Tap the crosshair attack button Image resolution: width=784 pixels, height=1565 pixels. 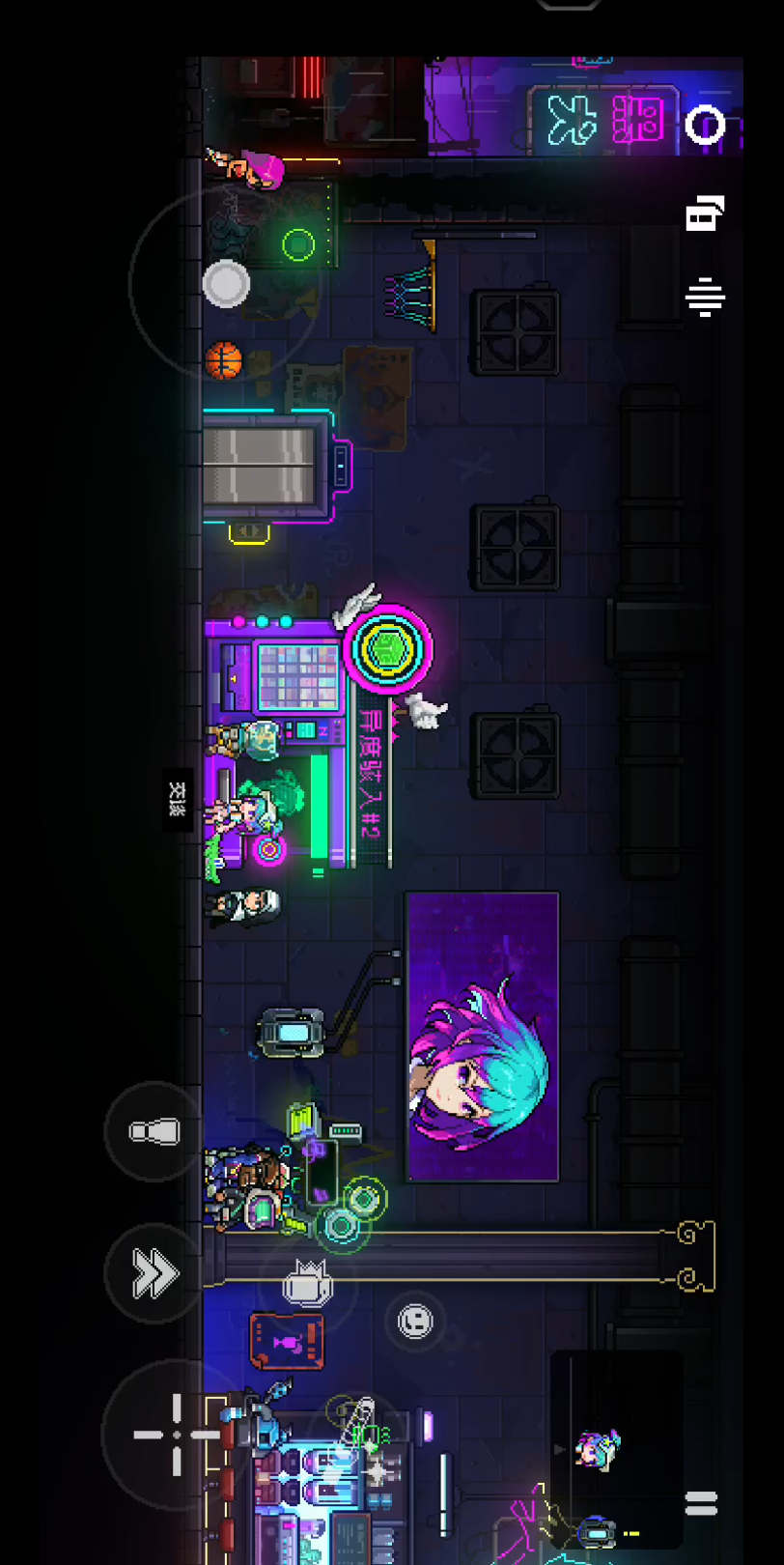(x=177, y=1435)
